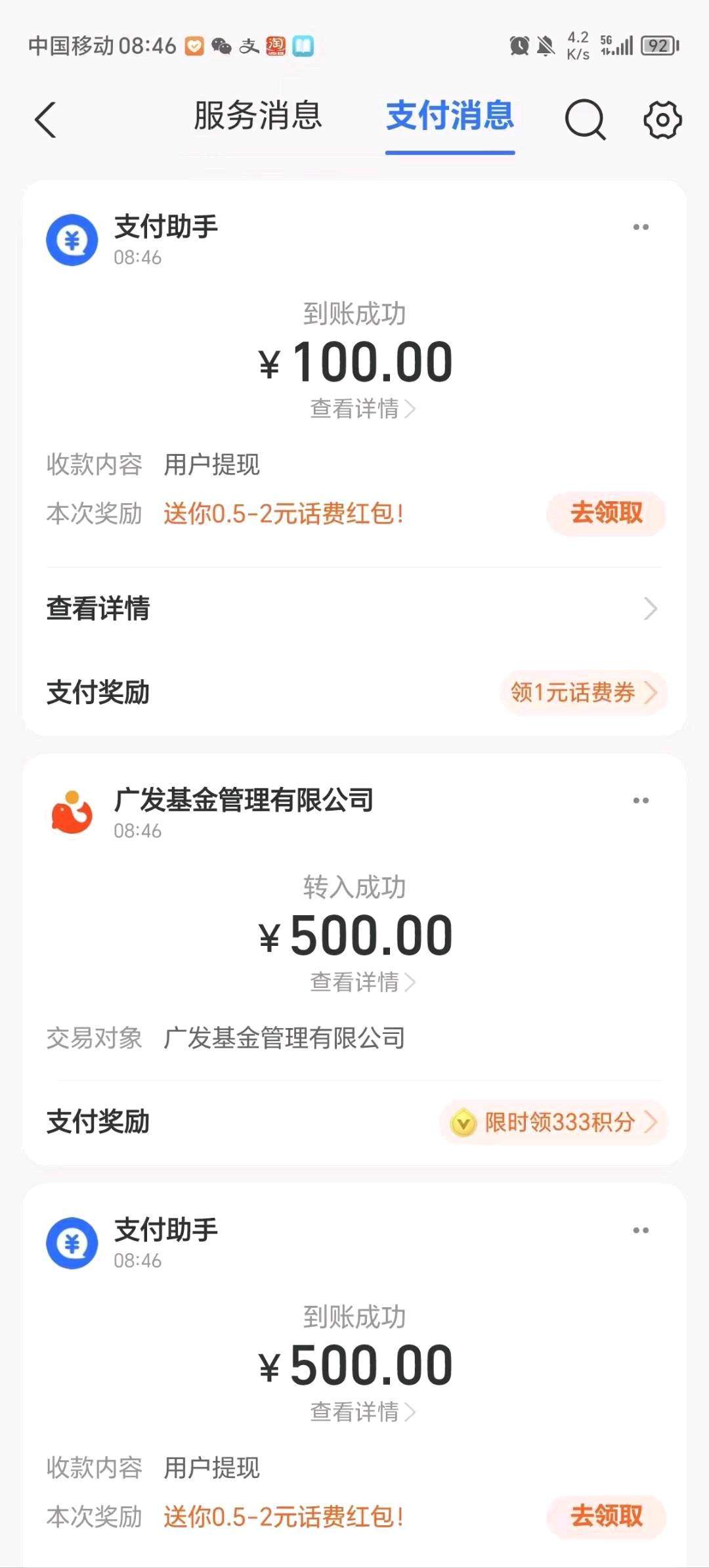Claim the 领1元话费券 reward

click(584, 692)
